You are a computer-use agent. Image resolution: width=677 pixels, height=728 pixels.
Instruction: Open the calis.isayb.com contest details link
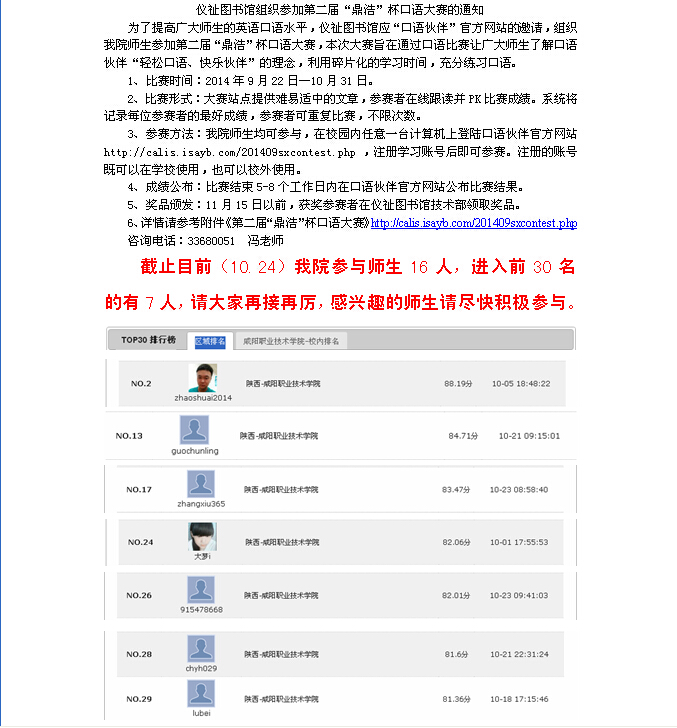pos(473,223)
